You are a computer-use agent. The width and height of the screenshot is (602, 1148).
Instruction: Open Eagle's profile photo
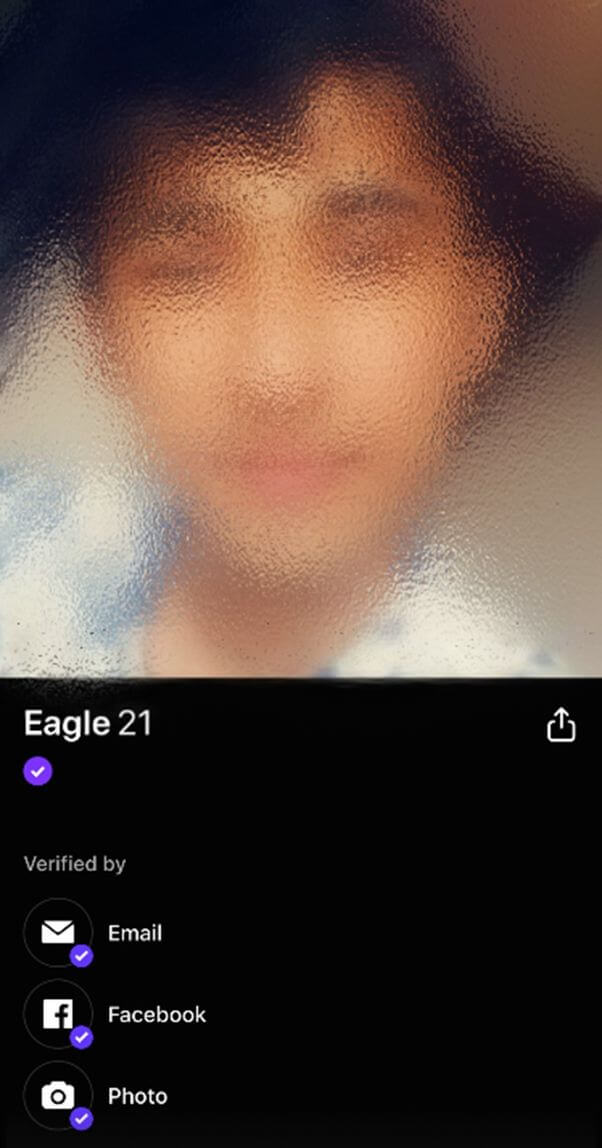point(301,339)
